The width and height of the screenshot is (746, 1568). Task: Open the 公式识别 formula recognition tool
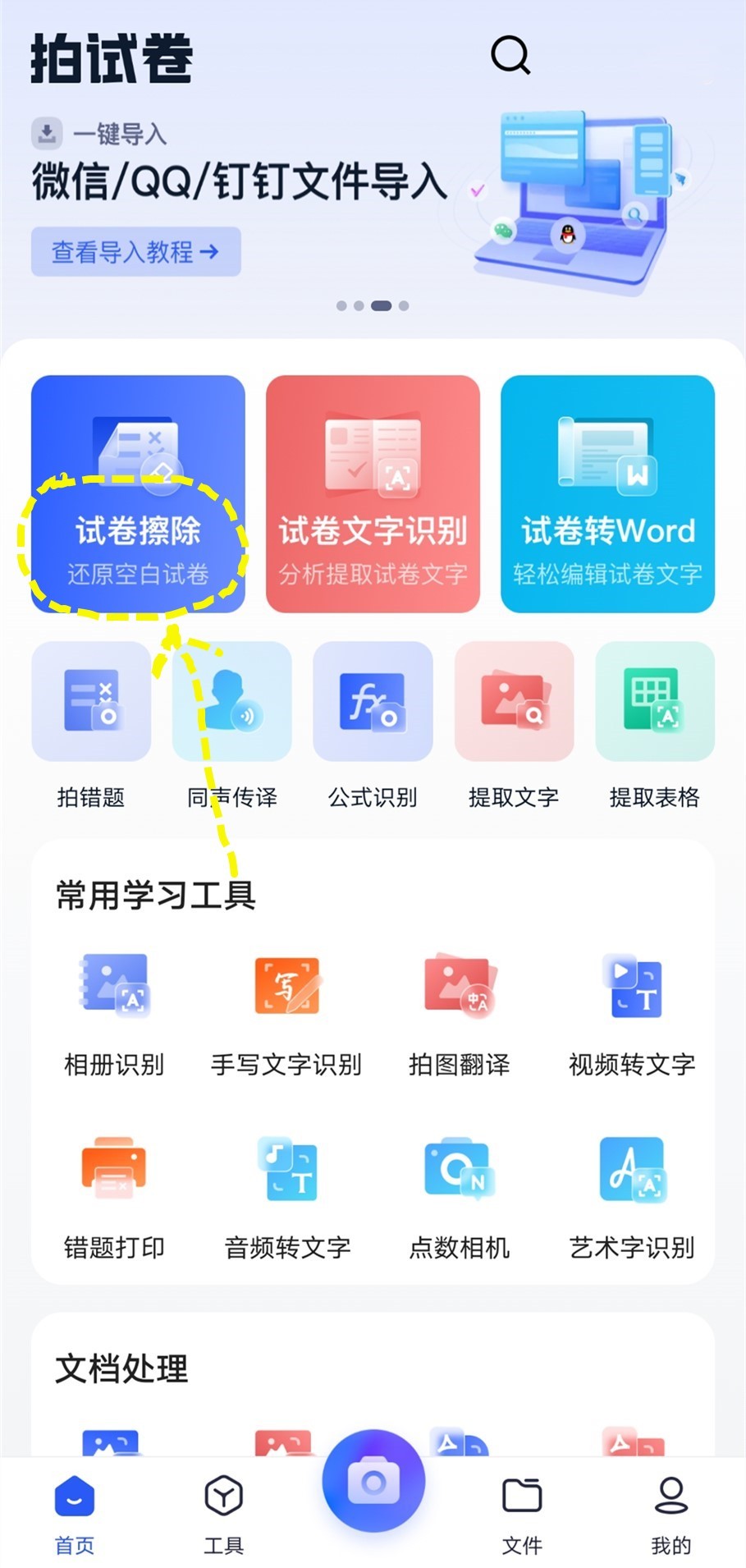coord(373,722)
